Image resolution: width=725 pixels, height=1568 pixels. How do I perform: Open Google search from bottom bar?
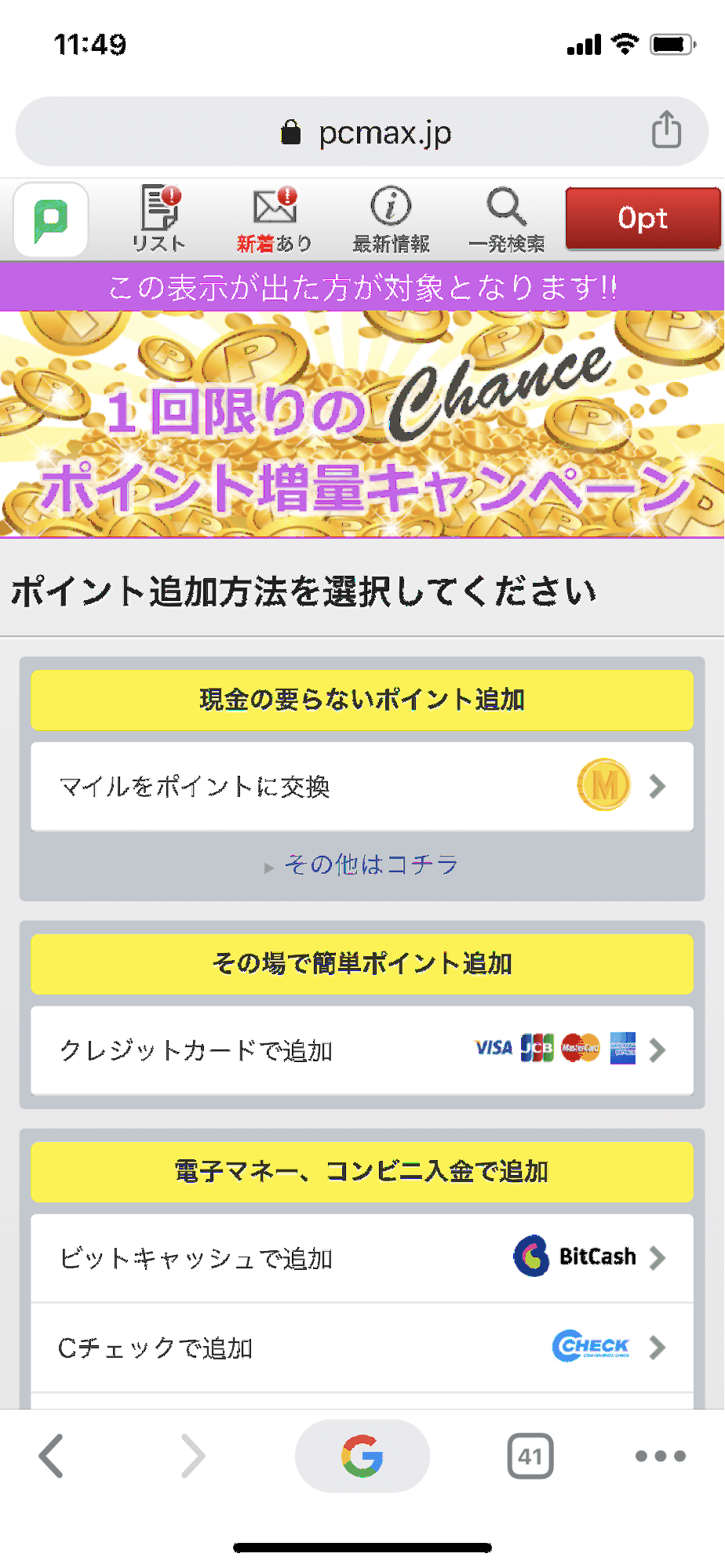[x=362, y=1457]
